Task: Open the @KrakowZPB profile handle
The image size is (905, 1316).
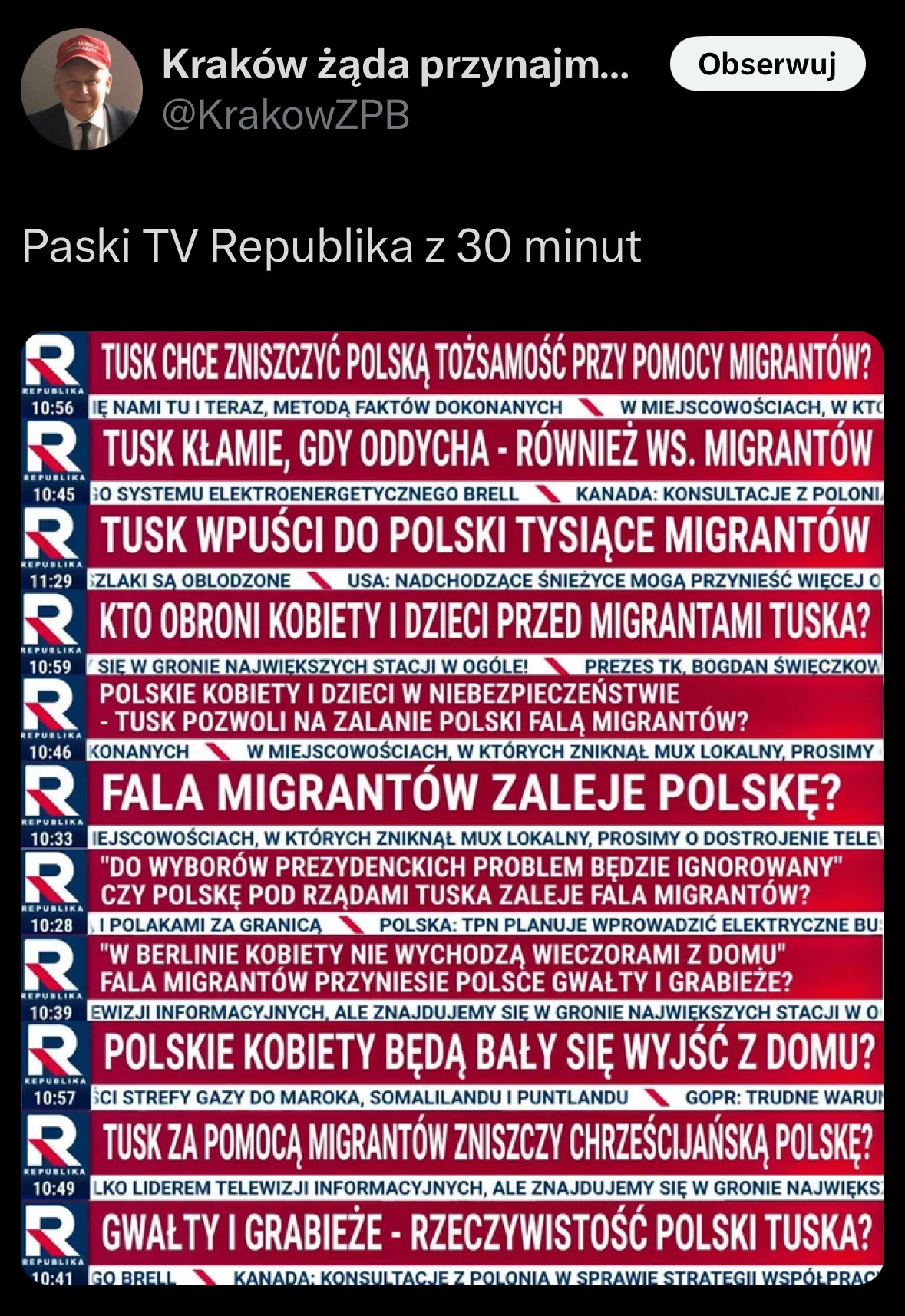Action: [286, 115]
